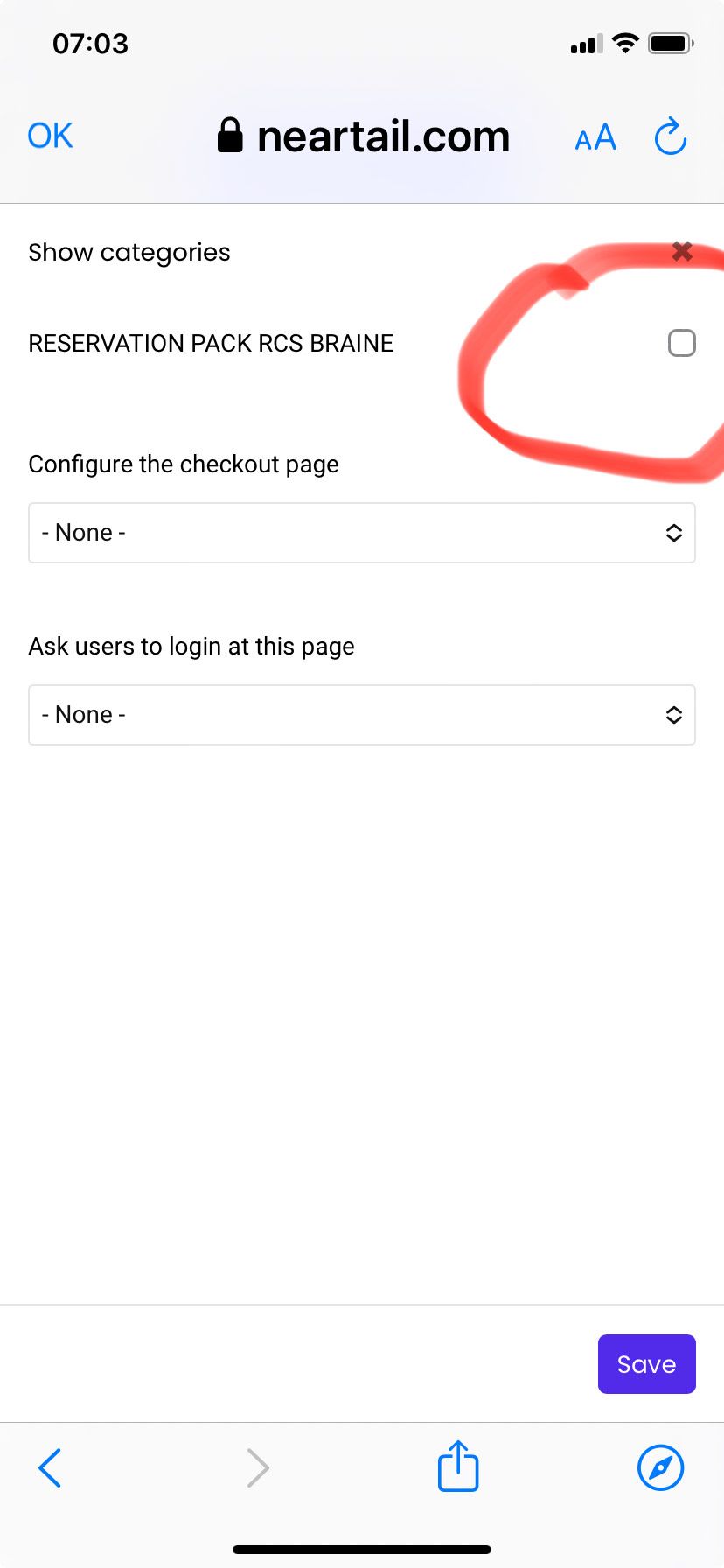Viewport: 724px width, 1568px height.
Task: Open the page in Safari
Action: click(x=660, y=1467)
